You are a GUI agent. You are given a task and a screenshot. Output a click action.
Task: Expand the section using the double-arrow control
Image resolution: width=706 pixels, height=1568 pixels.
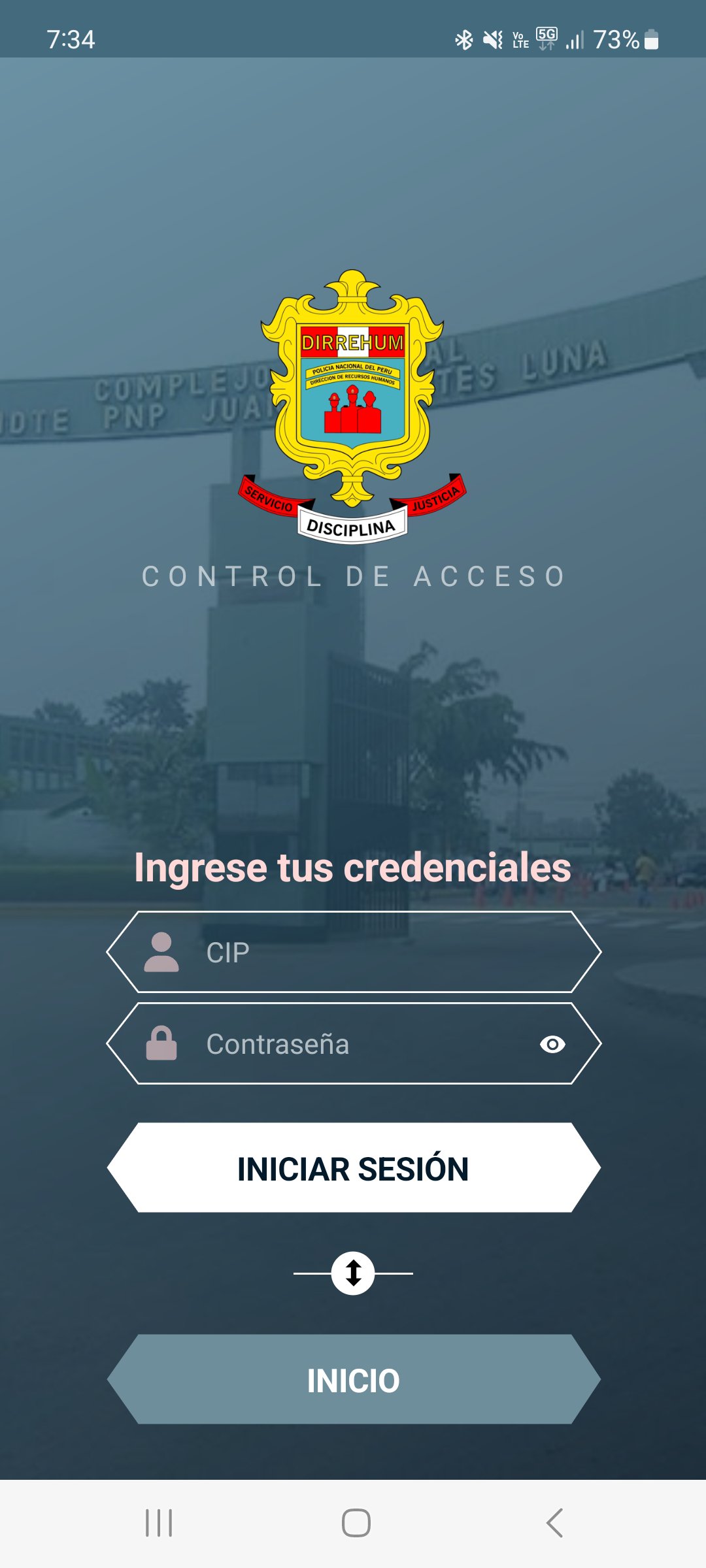[353, 1273]
